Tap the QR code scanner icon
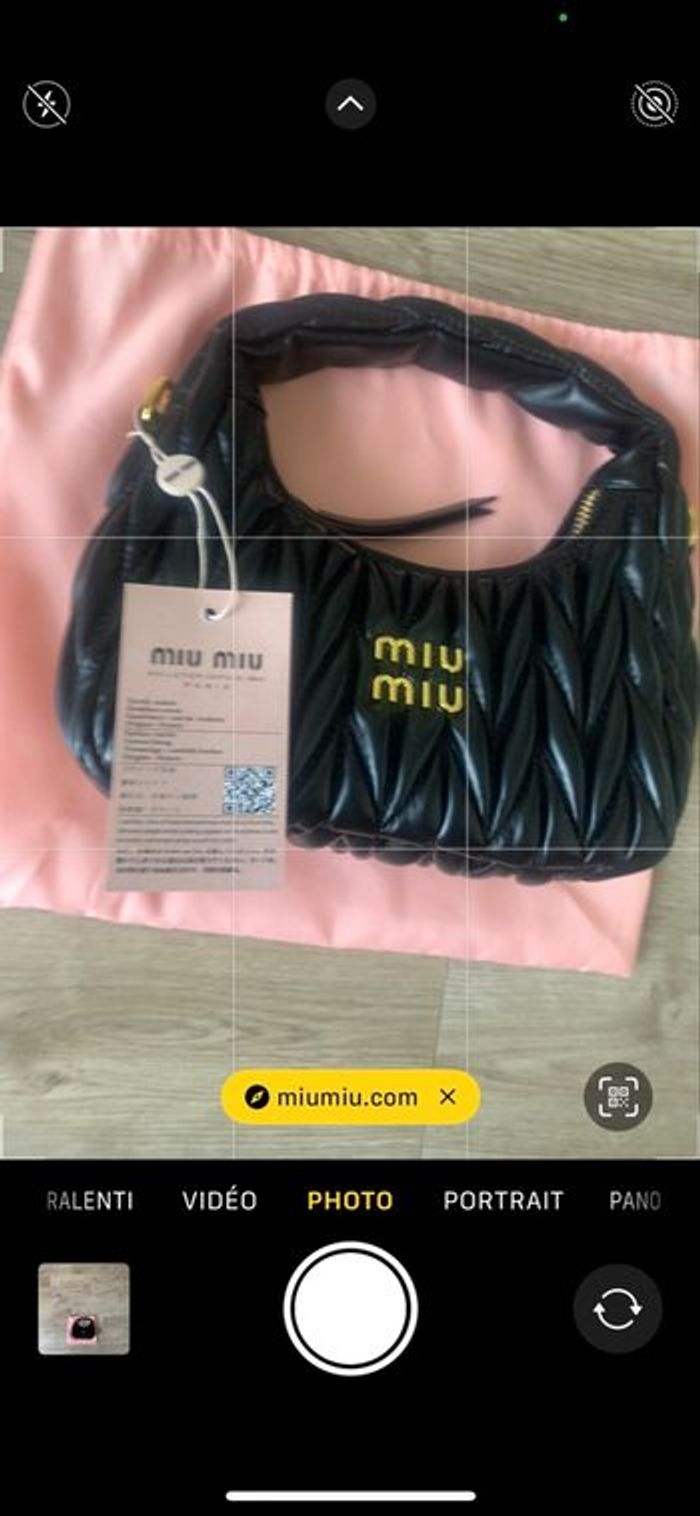Image resolution: width=700 pixels, height=1516 pixels. (x=618, y=1097)
